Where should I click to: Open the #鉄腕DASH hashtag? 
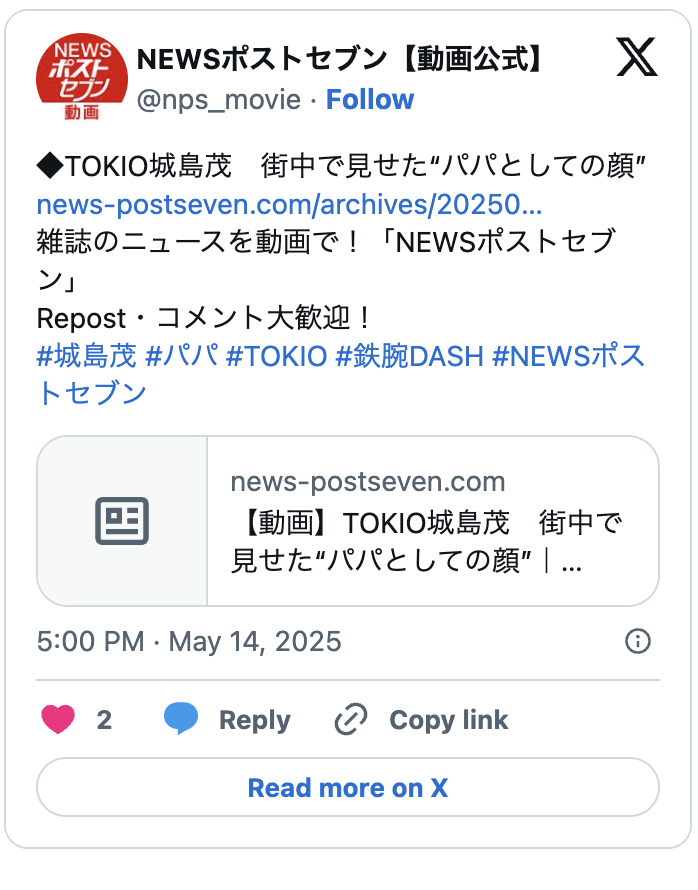pyautogui.click(x=410, y=356)
